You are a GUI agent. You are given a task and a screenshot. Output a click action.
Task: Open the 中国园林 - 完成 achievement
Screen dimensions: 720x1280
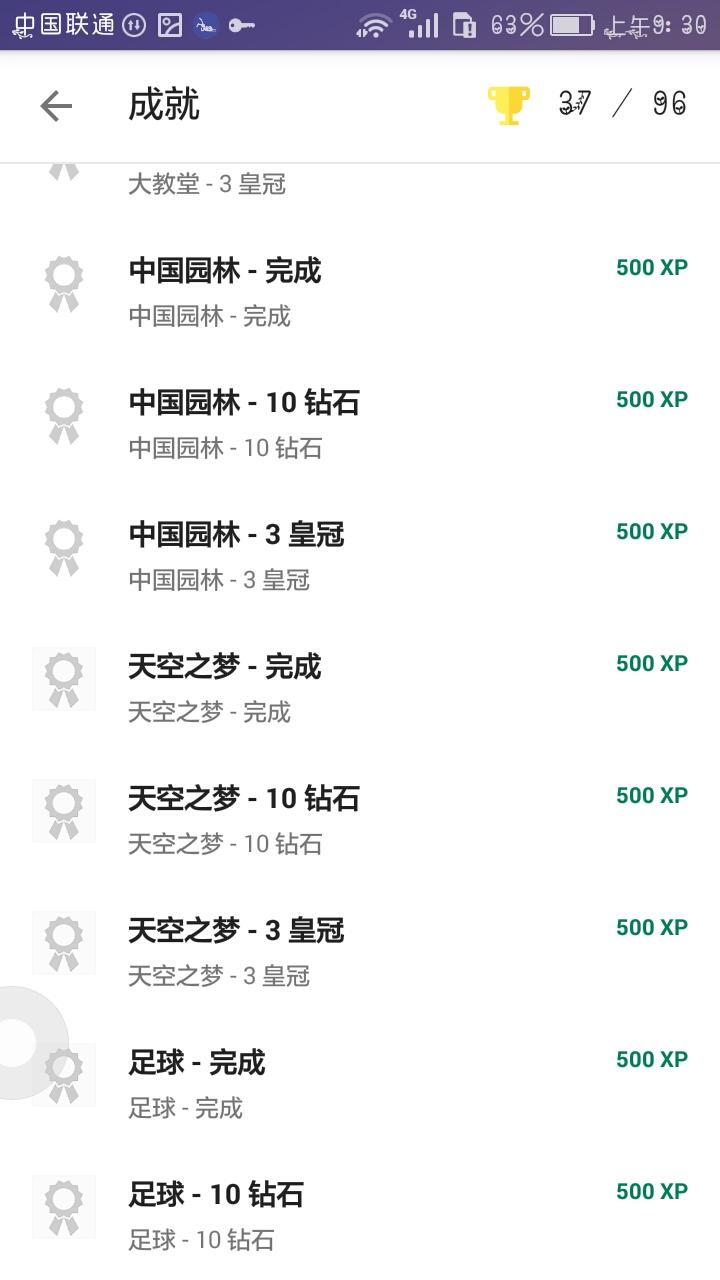360,293
